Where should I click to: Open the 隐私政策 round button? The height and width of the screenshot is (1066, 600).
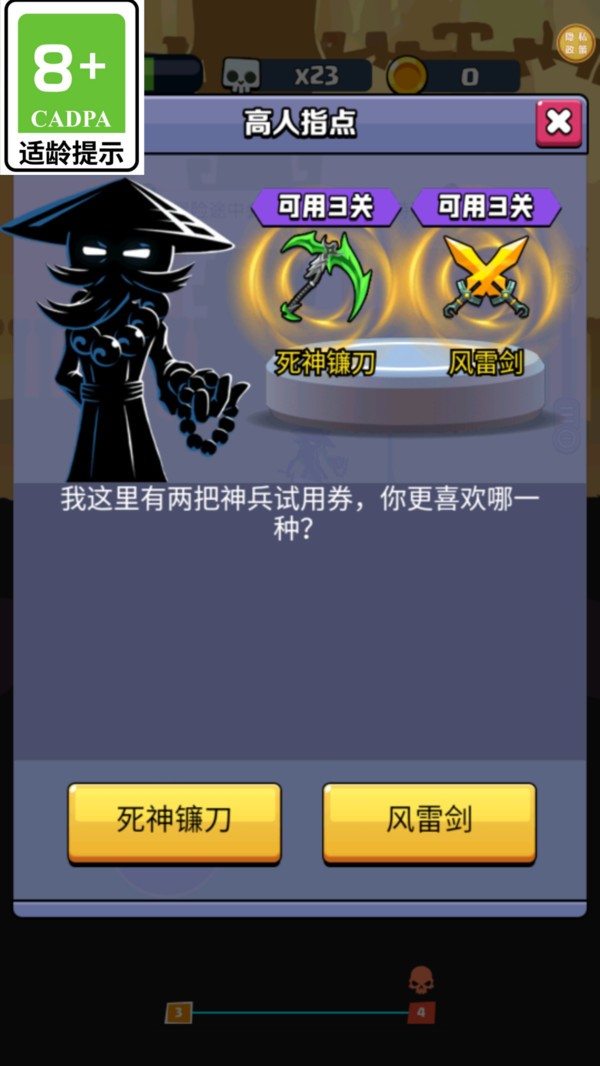pos(574,43)
